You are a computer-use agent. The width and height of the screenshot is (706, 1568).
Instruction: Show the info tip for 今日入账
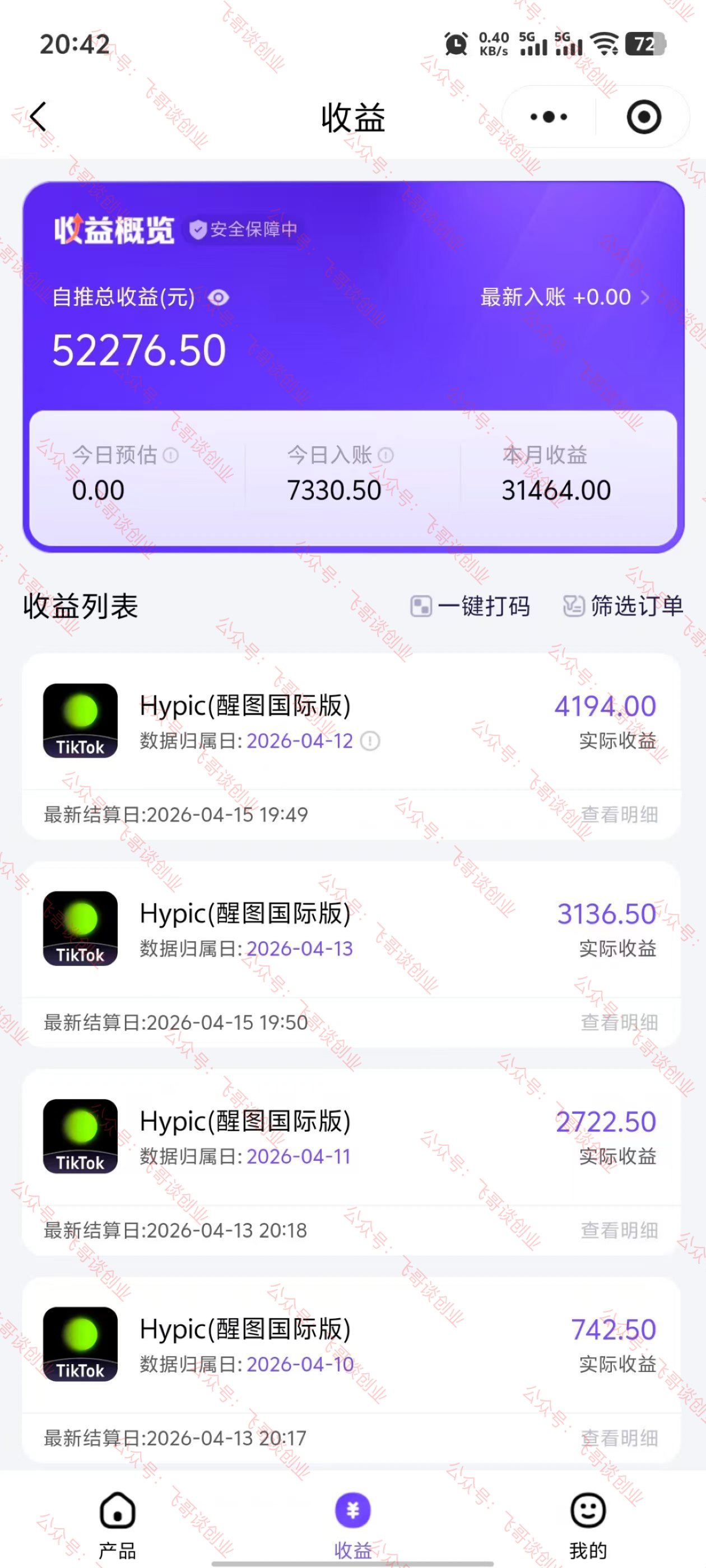[x=385, y=455]
